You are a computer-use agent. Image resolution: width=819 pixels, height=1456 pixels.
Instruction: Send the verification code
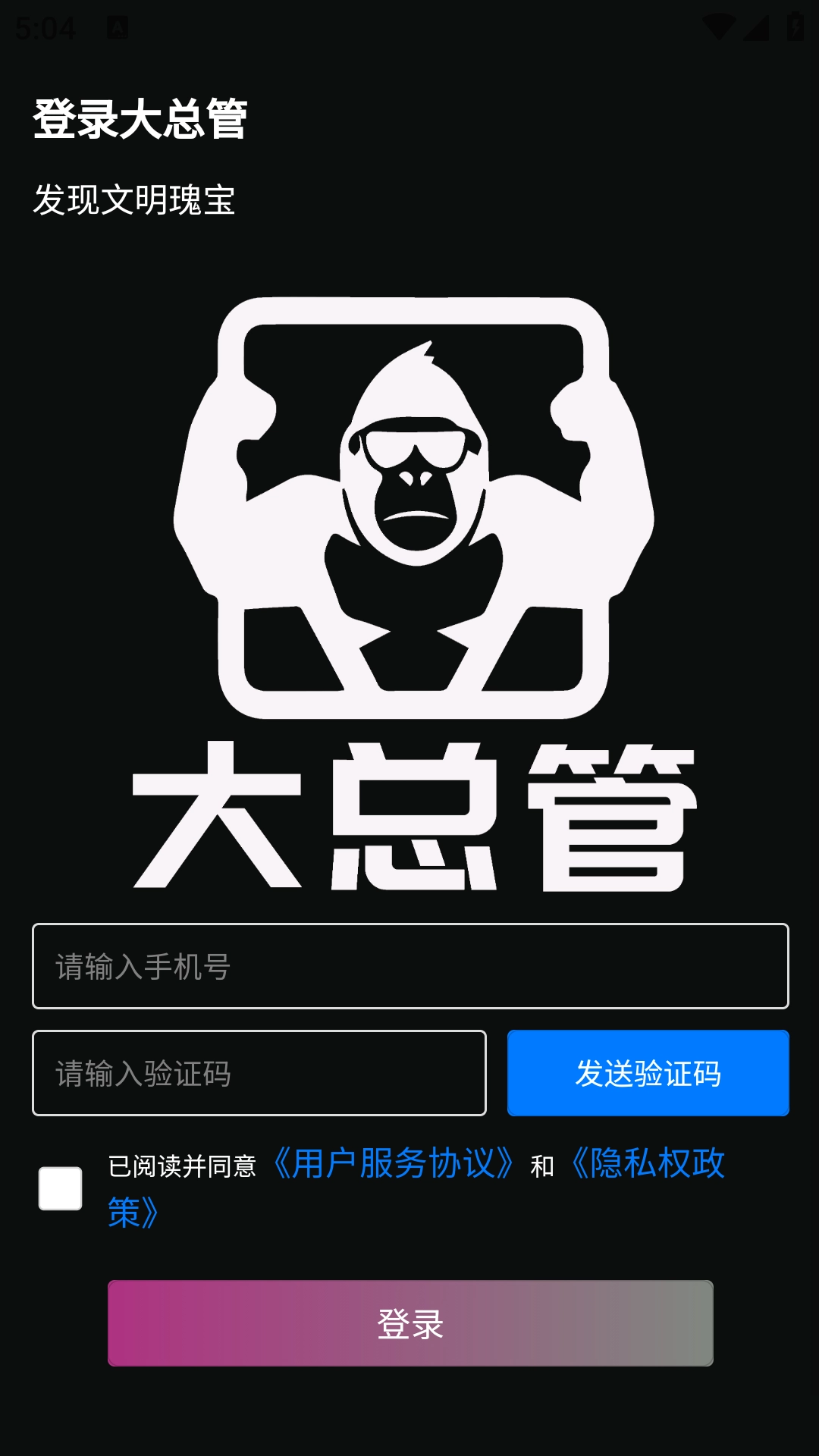tap(648, 1073)
